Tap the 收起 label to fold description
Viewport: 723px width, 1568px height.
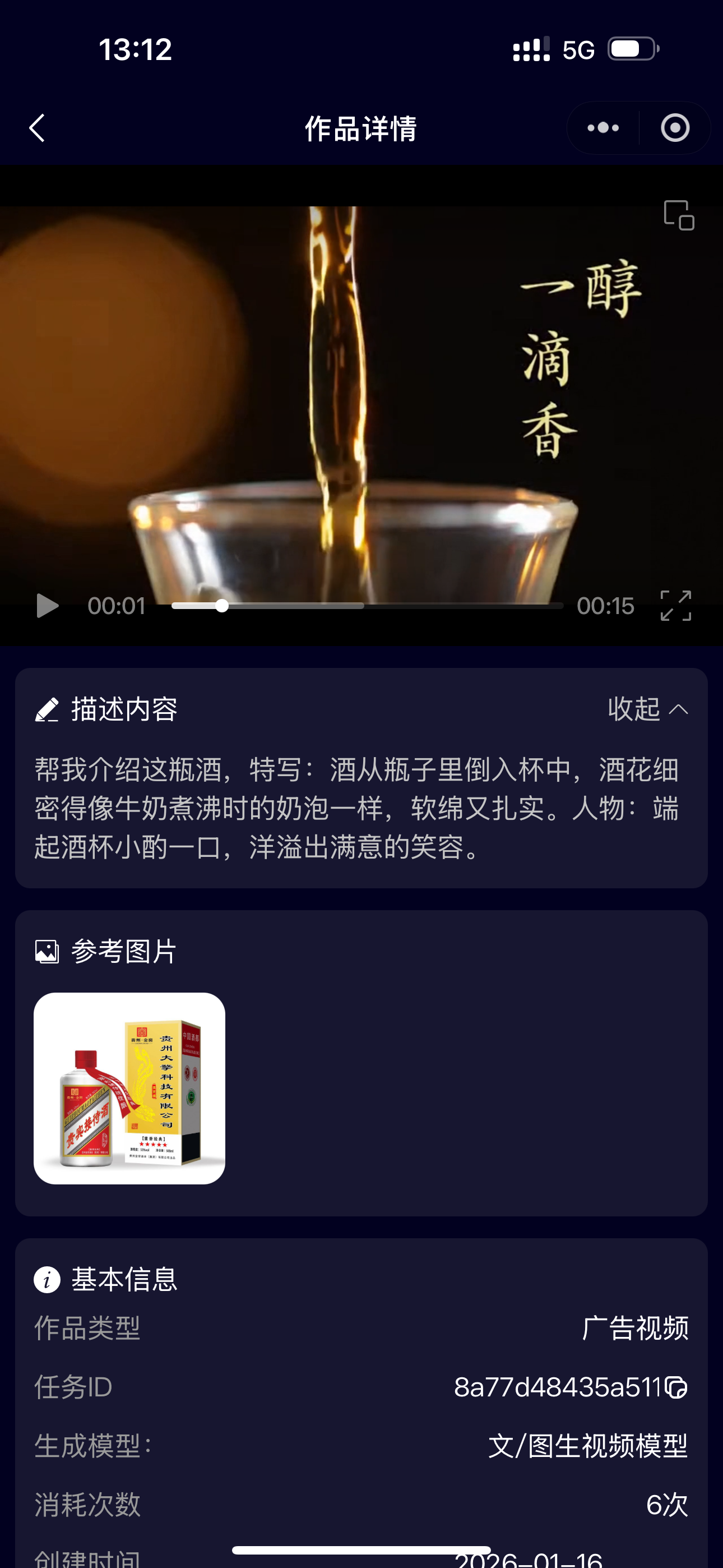[633, 708]
